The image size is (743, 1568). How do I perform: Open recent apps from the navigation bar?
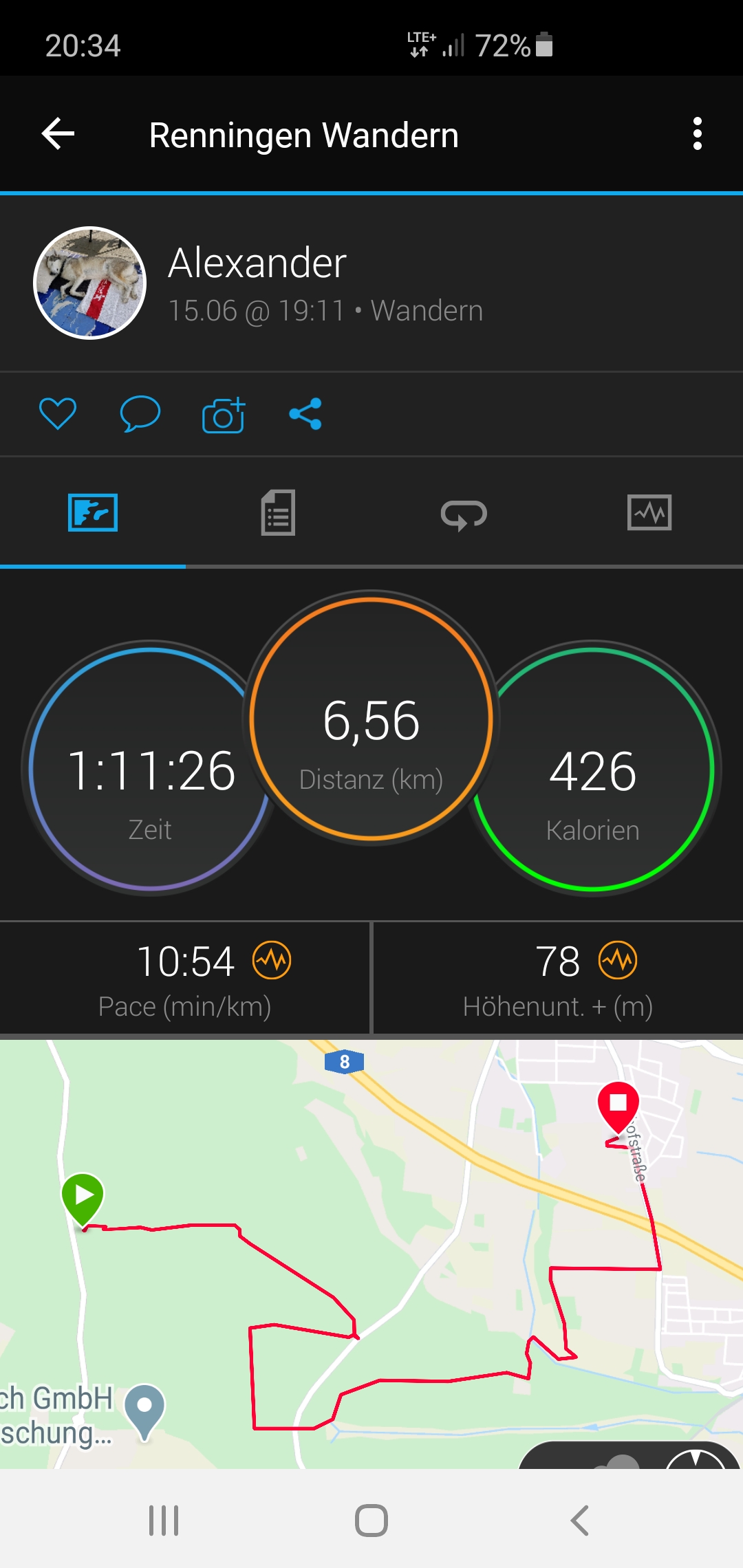click(164, 1520)
